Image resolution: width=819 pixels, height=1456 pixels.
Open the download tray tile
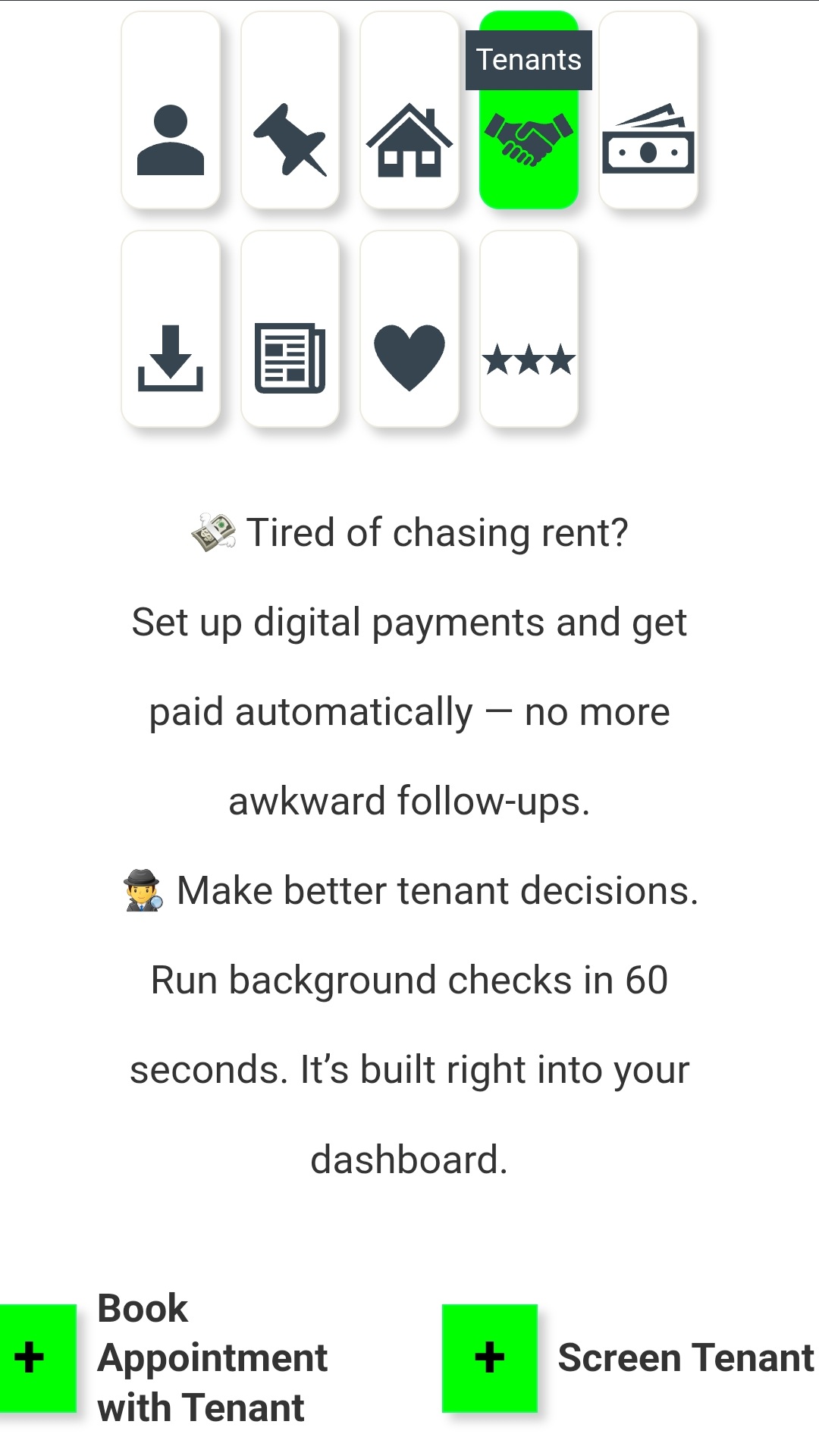(x=171, y=329)
